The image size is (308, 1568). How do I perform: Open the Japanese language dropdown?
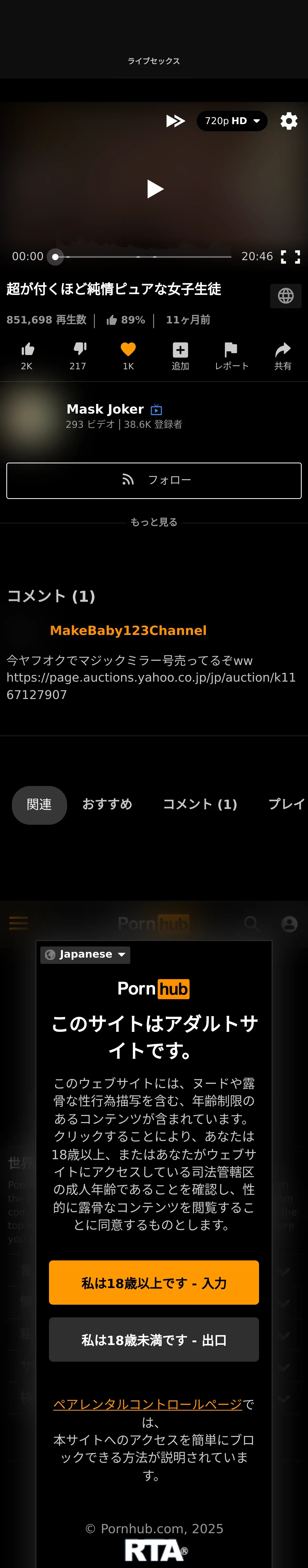tap(86, 954)
